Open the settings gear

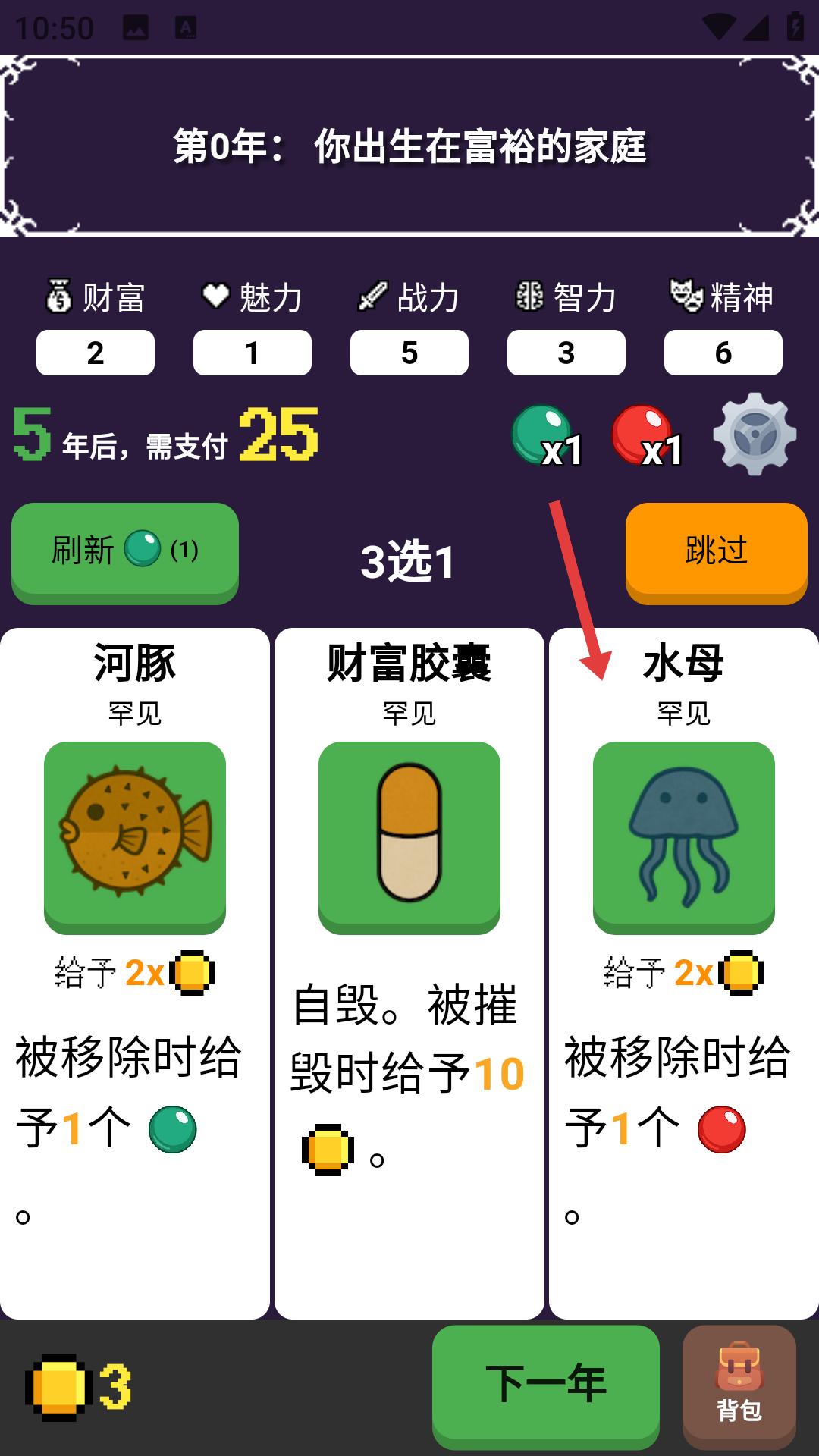[754, 435]
